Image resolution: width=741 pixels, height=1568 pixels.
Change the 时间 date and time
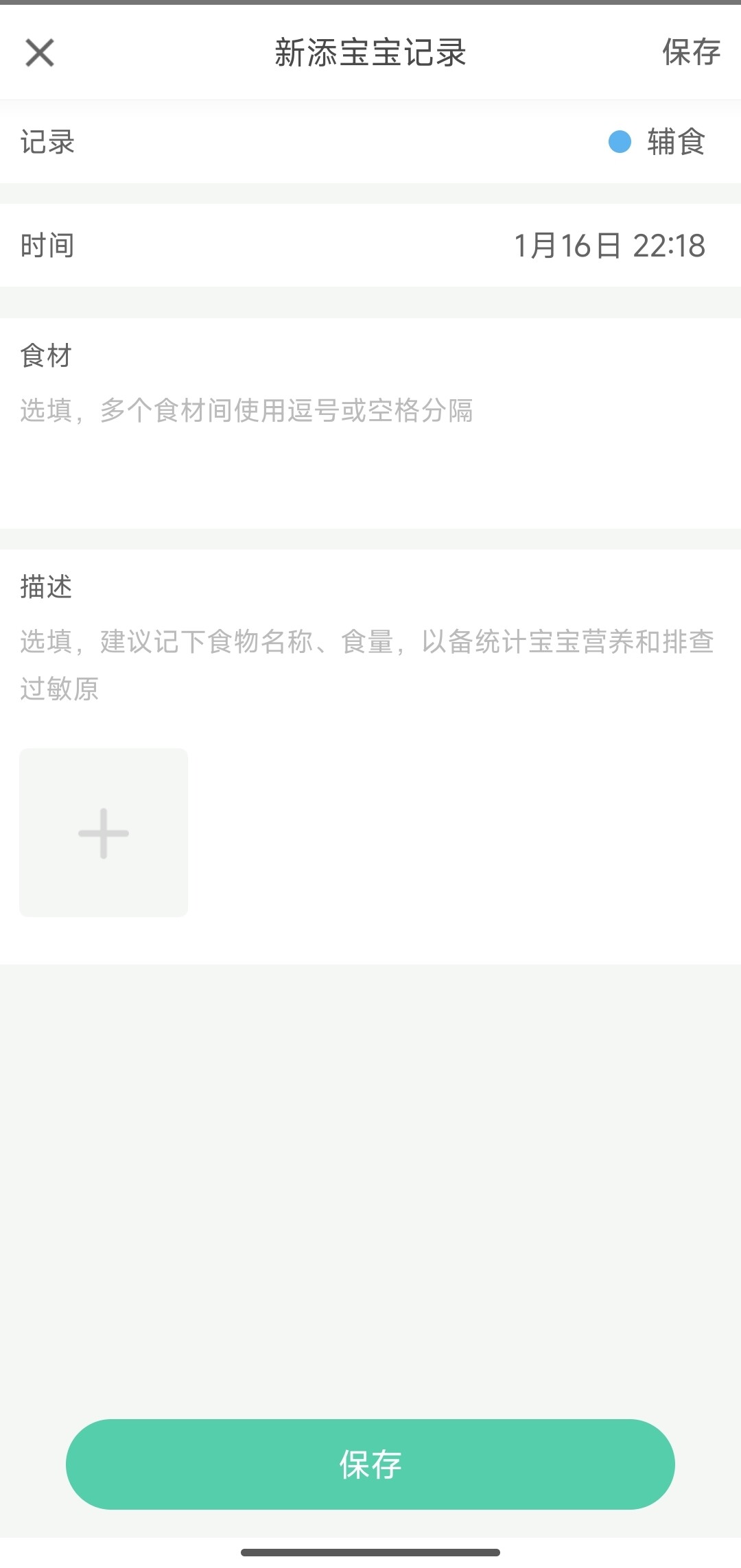click(609, 246)
